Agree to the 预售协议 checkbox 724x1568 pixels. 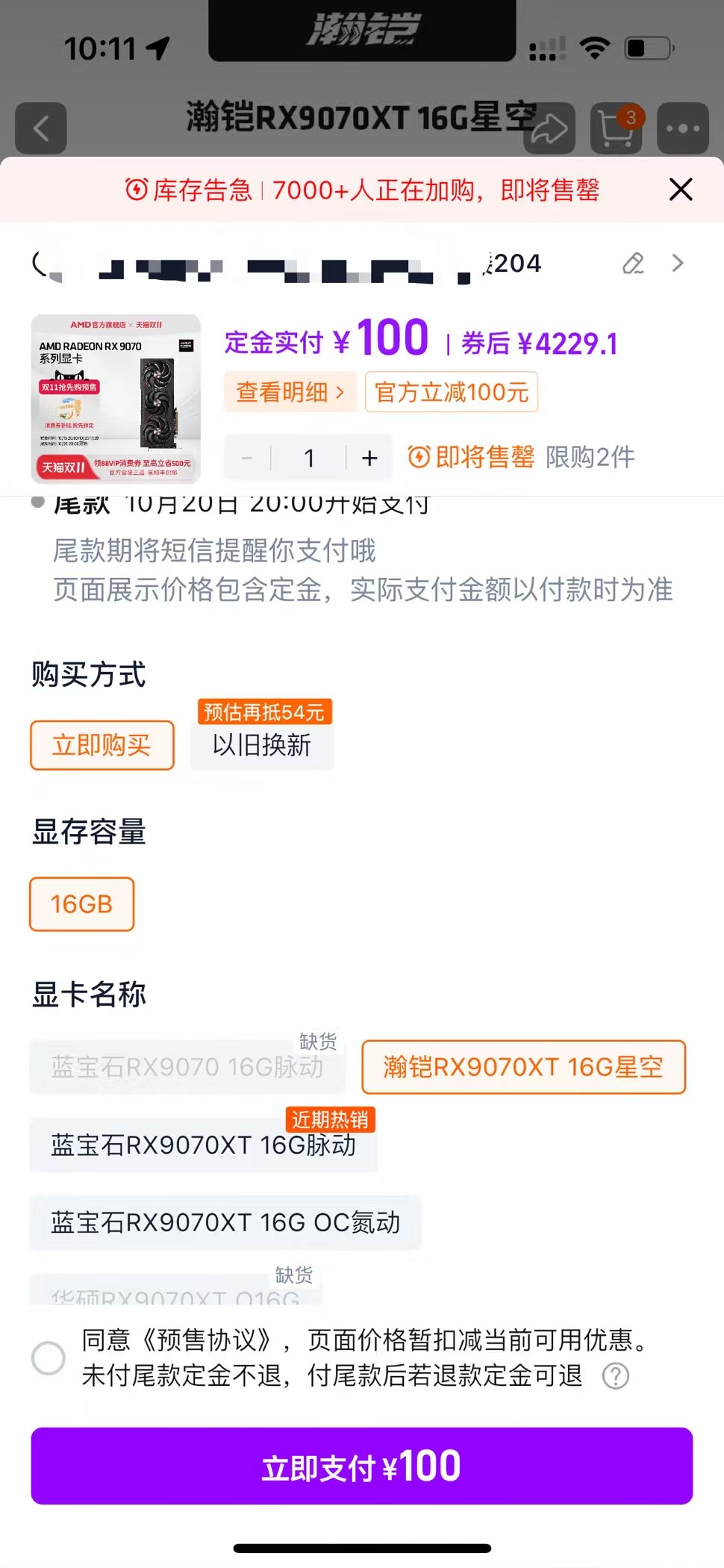pyautogui.click(x=49, y=1358)
